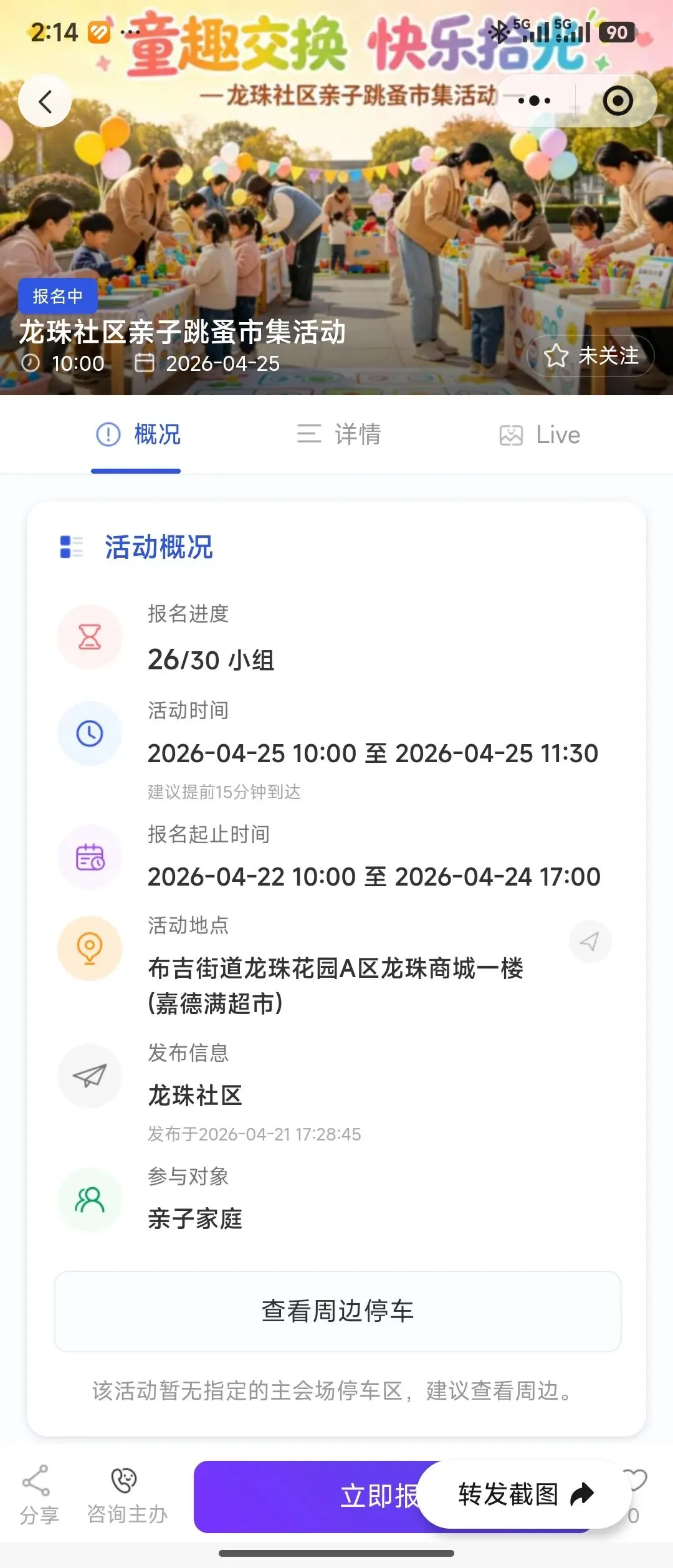Like the event with the heart icon

tap(636, 1481)
